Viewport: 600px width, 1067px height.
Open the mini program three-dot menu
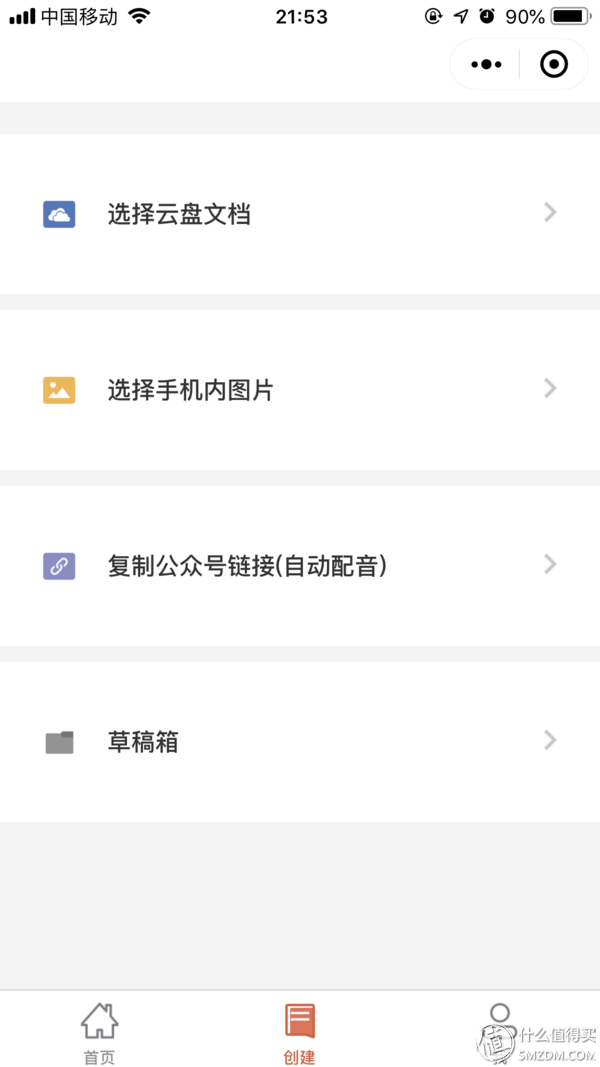coord(486,65)
